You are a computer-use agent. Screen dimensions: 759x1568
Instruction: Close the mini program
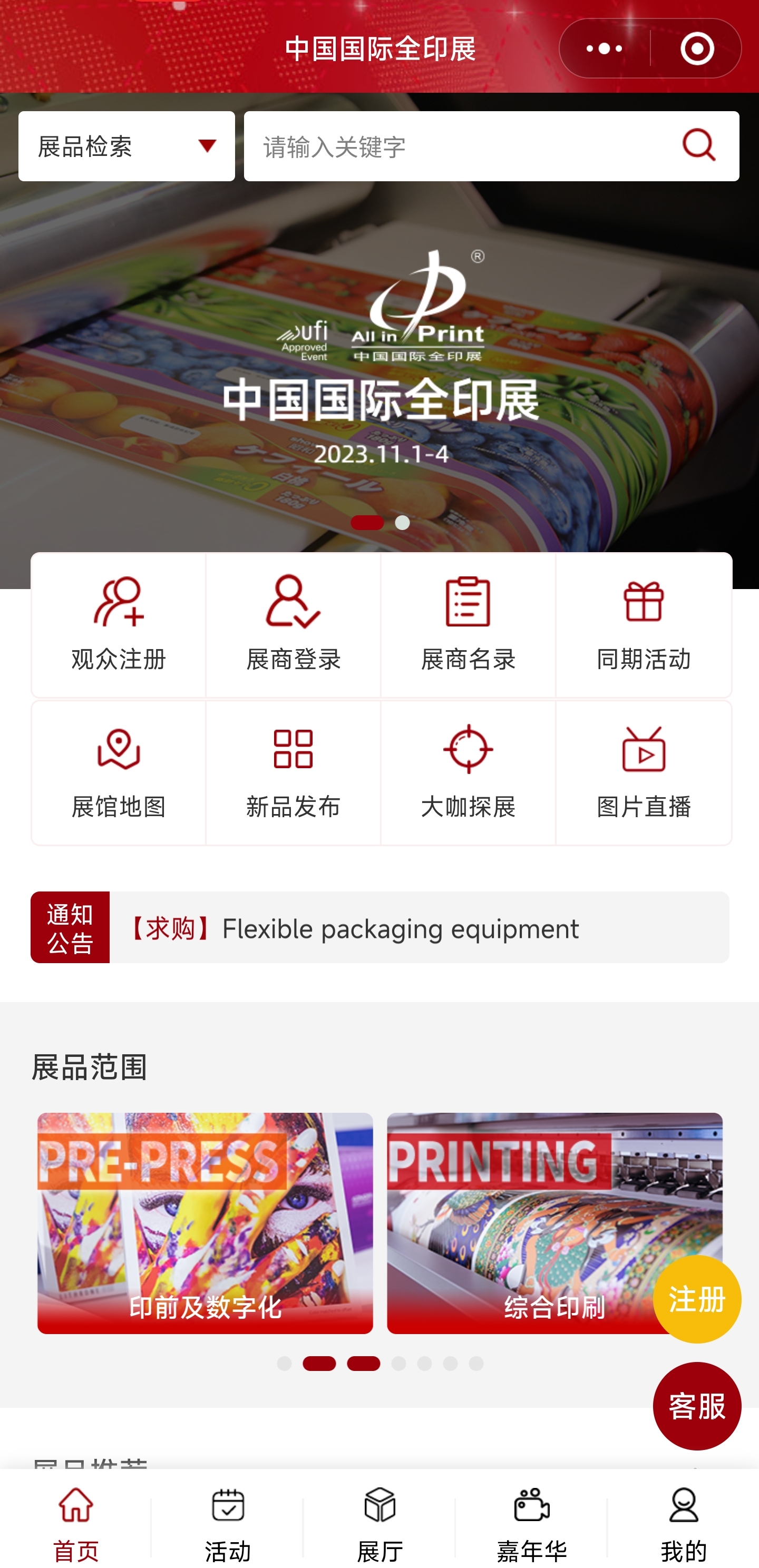coord(697,48)
